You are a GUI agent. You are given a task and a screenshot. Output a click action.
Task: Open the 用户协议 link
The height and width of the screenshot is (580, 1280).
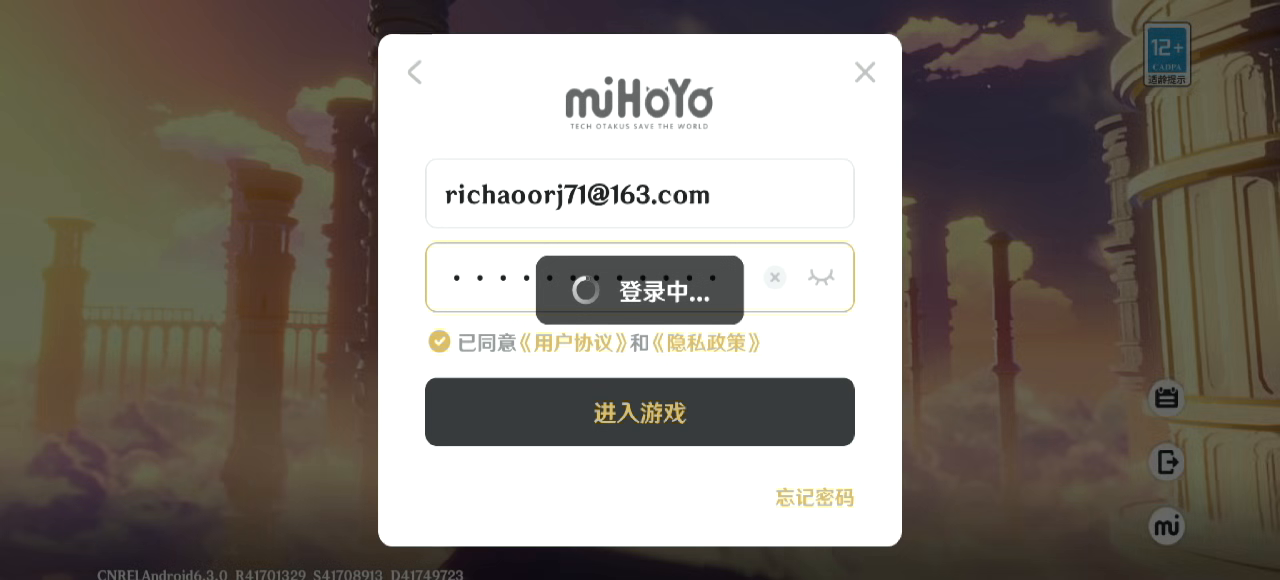point(573,343)
